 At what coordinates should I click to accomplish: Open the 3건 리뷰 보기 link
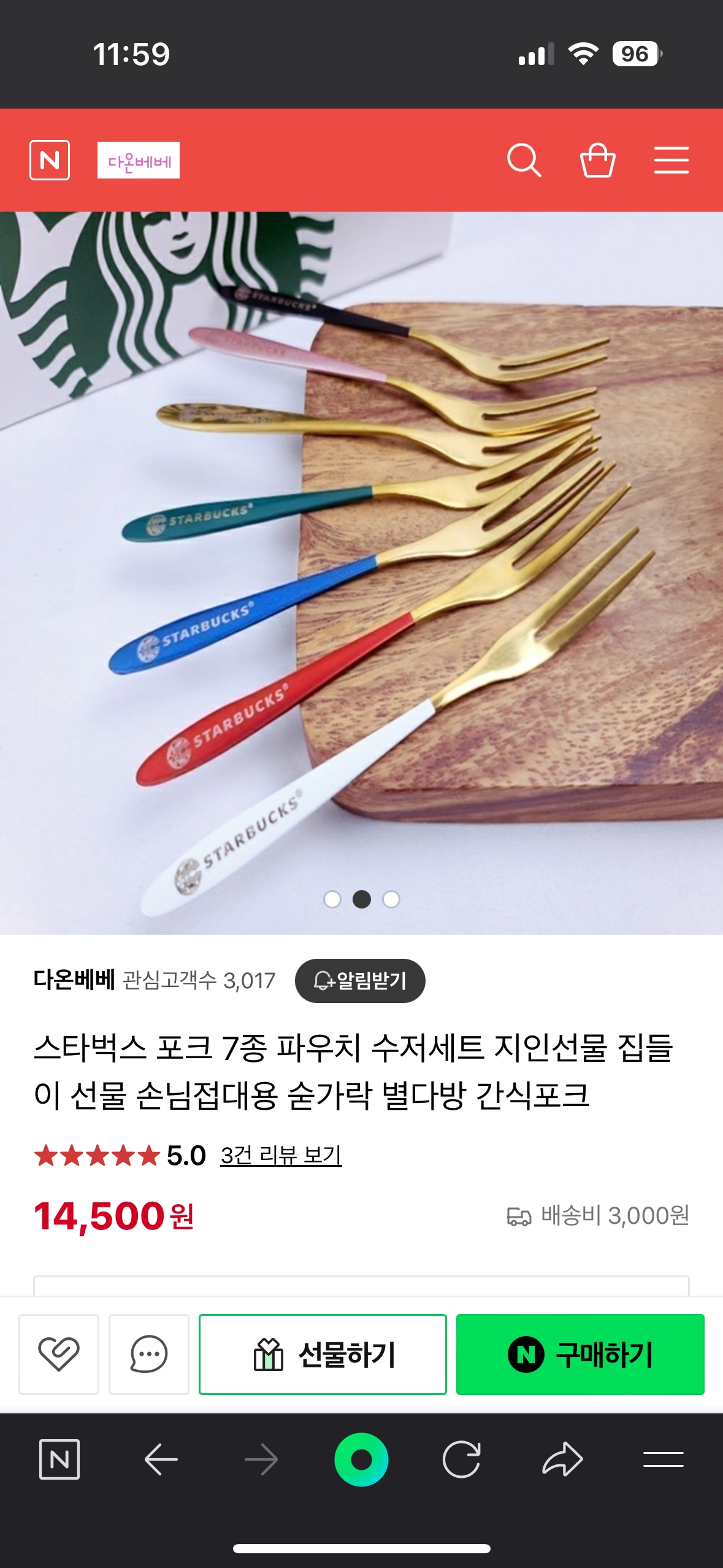pos(281,1155)
